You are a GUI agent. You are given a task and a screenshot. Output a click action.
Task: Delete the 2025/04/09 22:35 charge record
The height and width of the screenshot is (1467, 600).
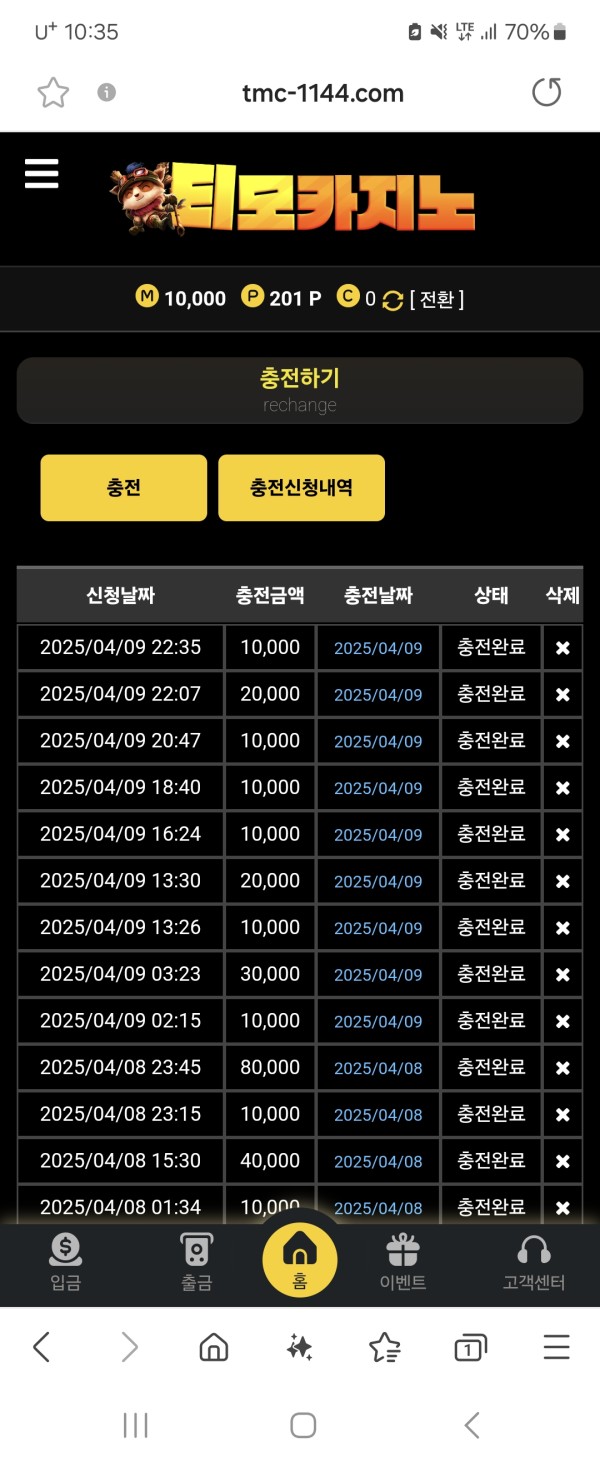coord(562,648)
